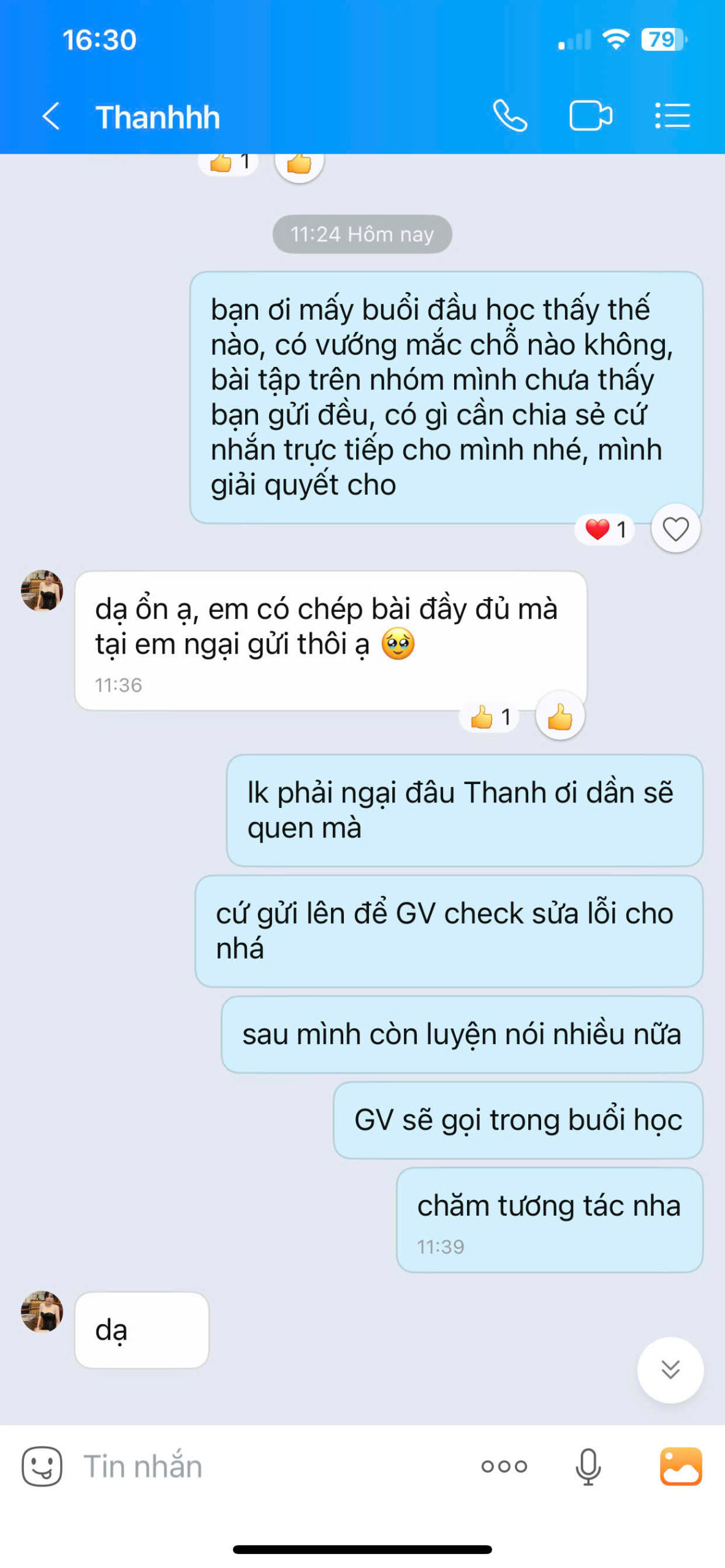Screen dimensions: 725x1568
Task: Start a voice call with Thanhhh
Action: (510, 116)
